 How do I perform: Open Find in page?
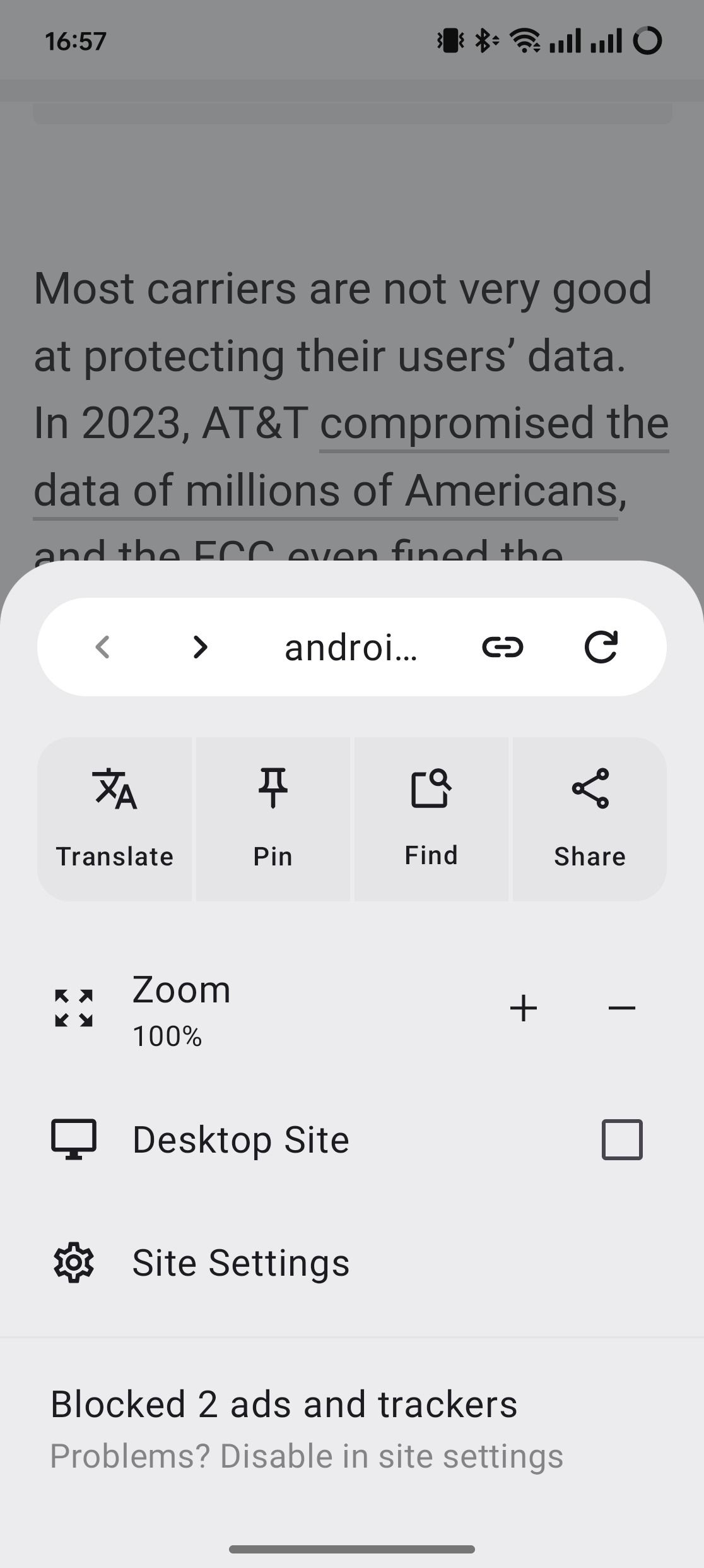(x=431, y=819)
